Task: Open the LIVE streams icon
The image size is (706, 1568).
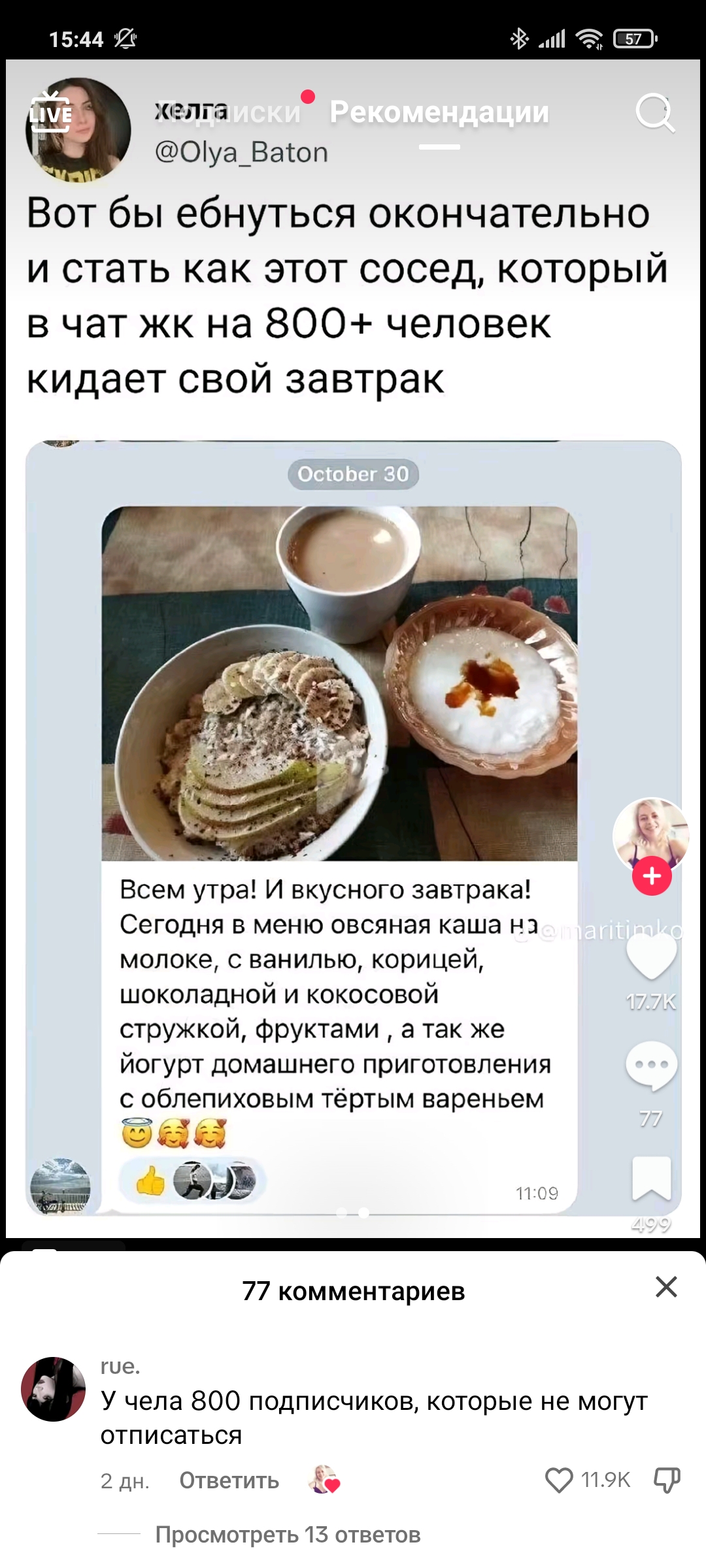Action: coord(50,112)
